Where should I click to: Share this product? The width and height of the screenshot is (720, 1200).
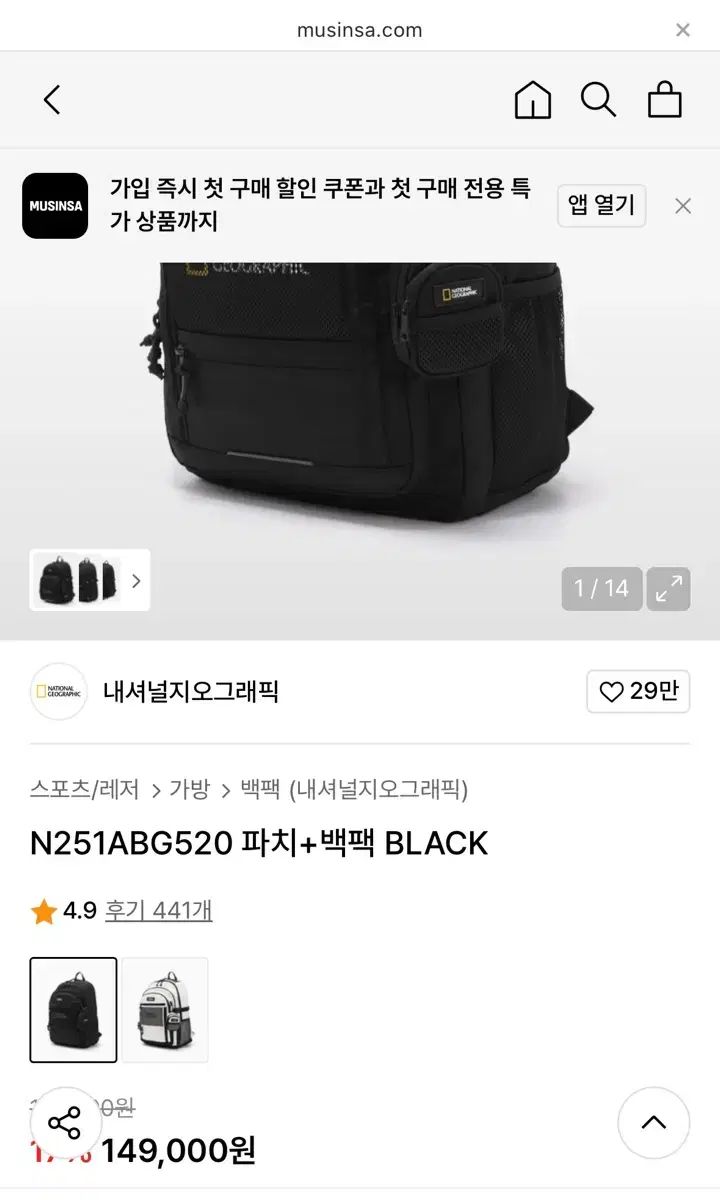pos(66,1123)
